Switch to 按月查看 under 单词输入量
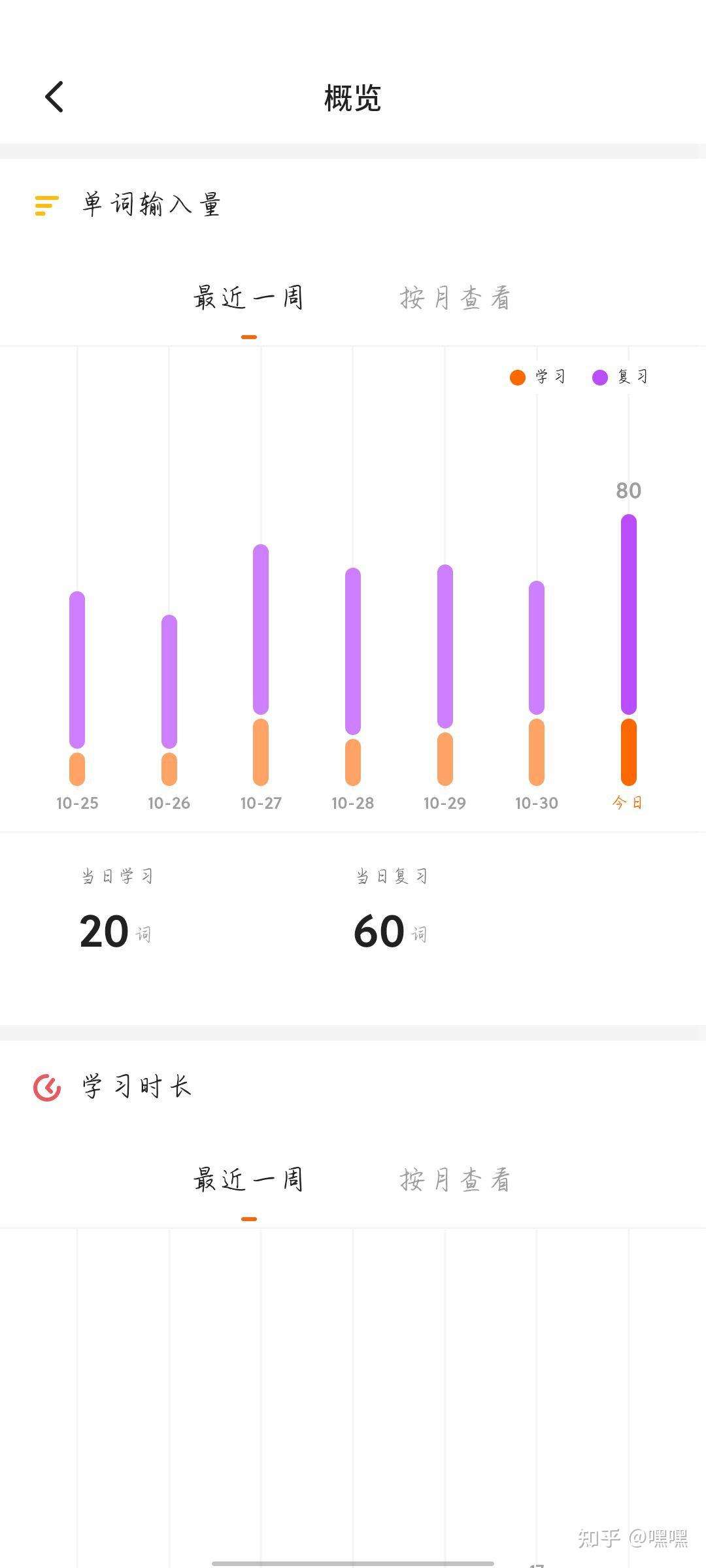 [x=455, y=298]
